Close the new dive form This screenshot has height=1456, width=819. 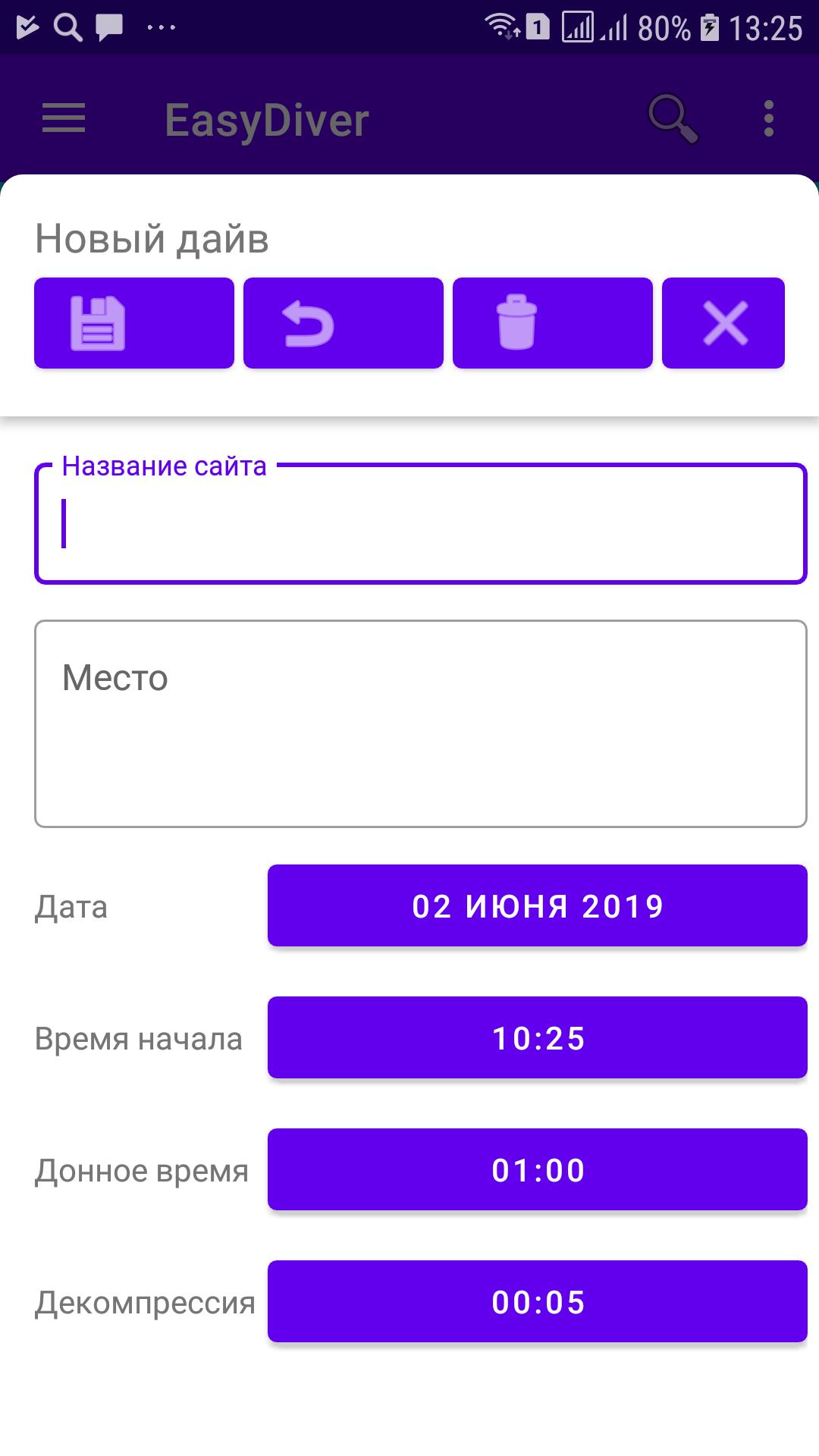pyautogui.click(x=723, y=323)
